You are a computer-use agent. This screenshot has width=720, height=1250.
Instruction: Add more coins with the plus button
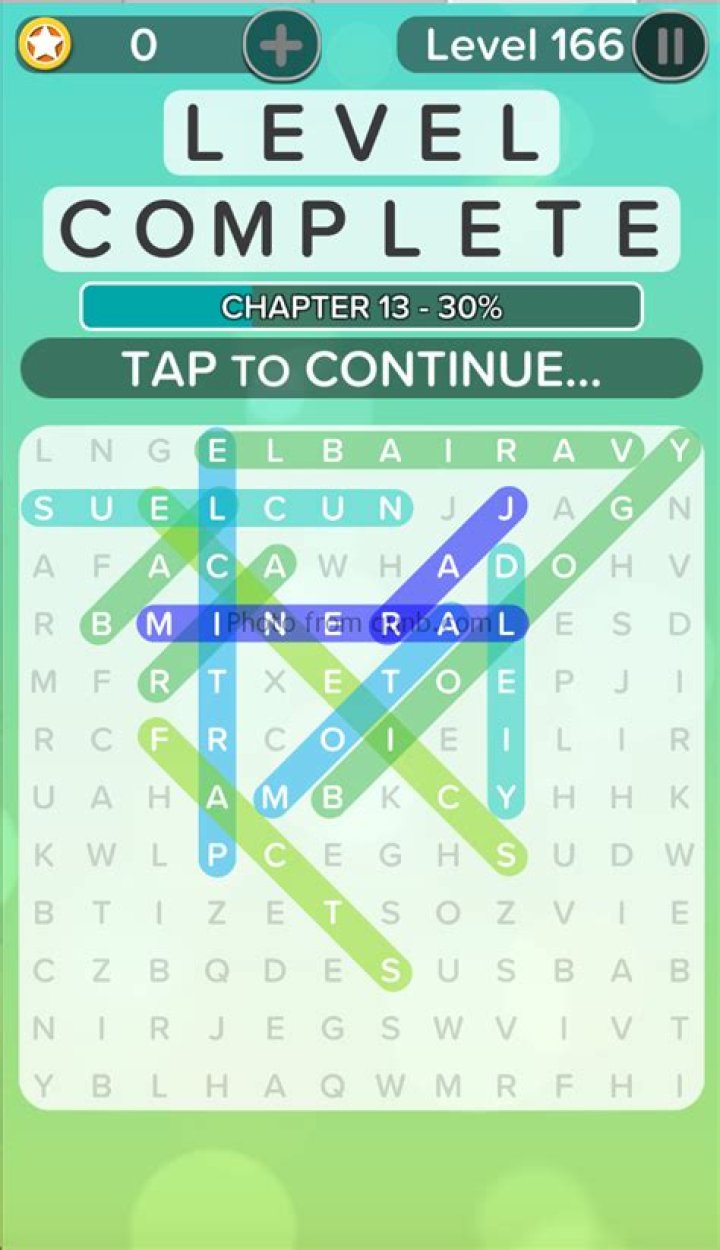point(281,46)
